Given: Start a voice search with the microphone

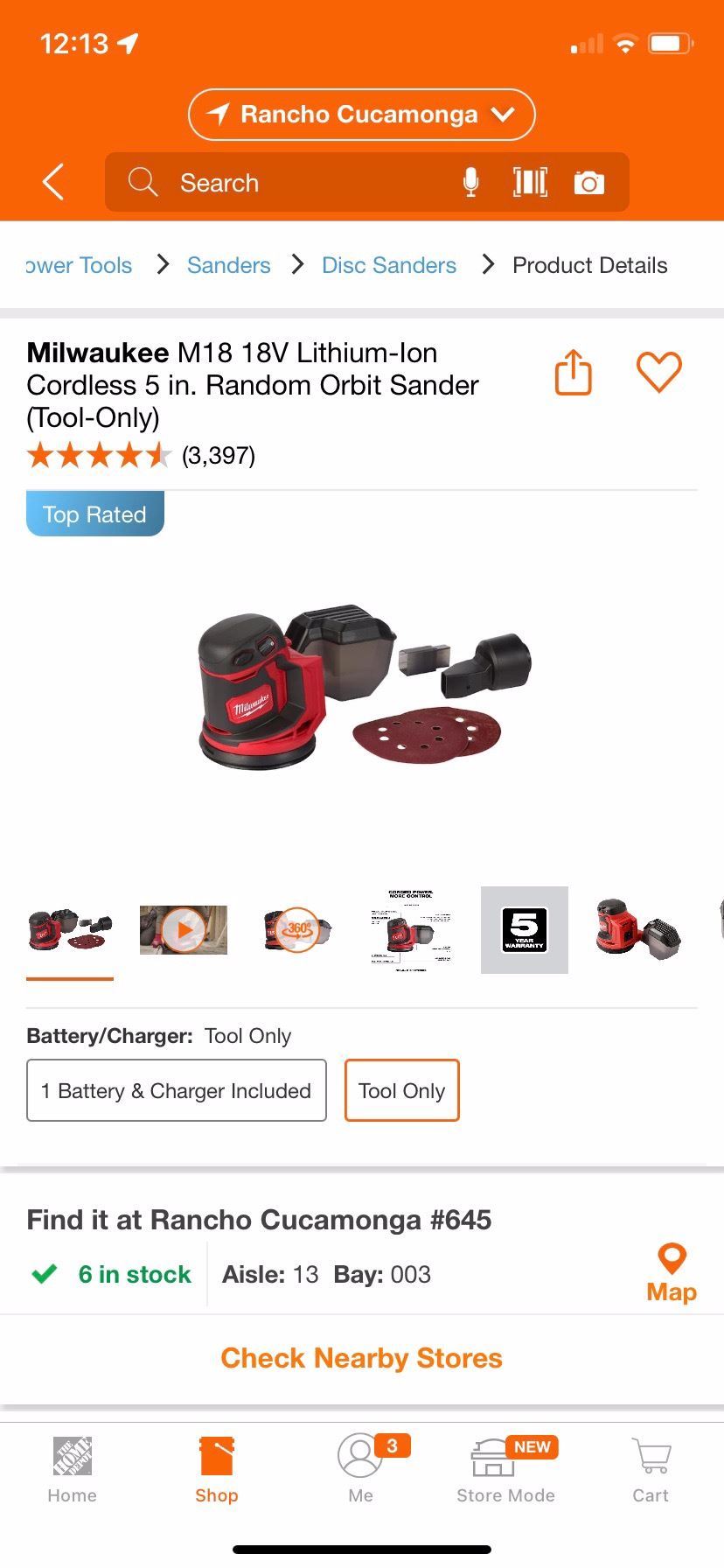Looking at the screenshot, I should coord(470,182).
